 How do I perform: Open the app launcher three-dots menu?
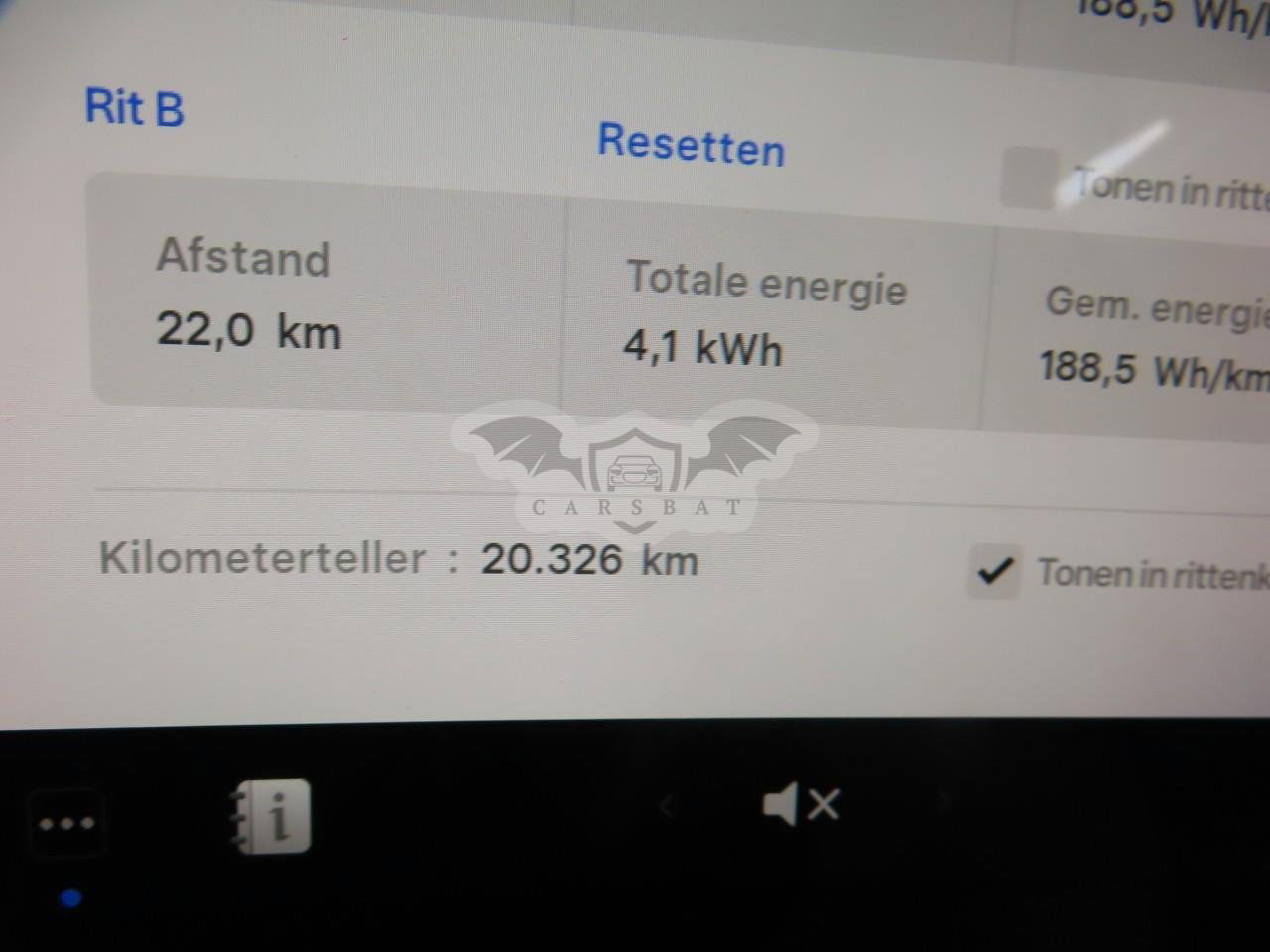[x=65, y=823]
